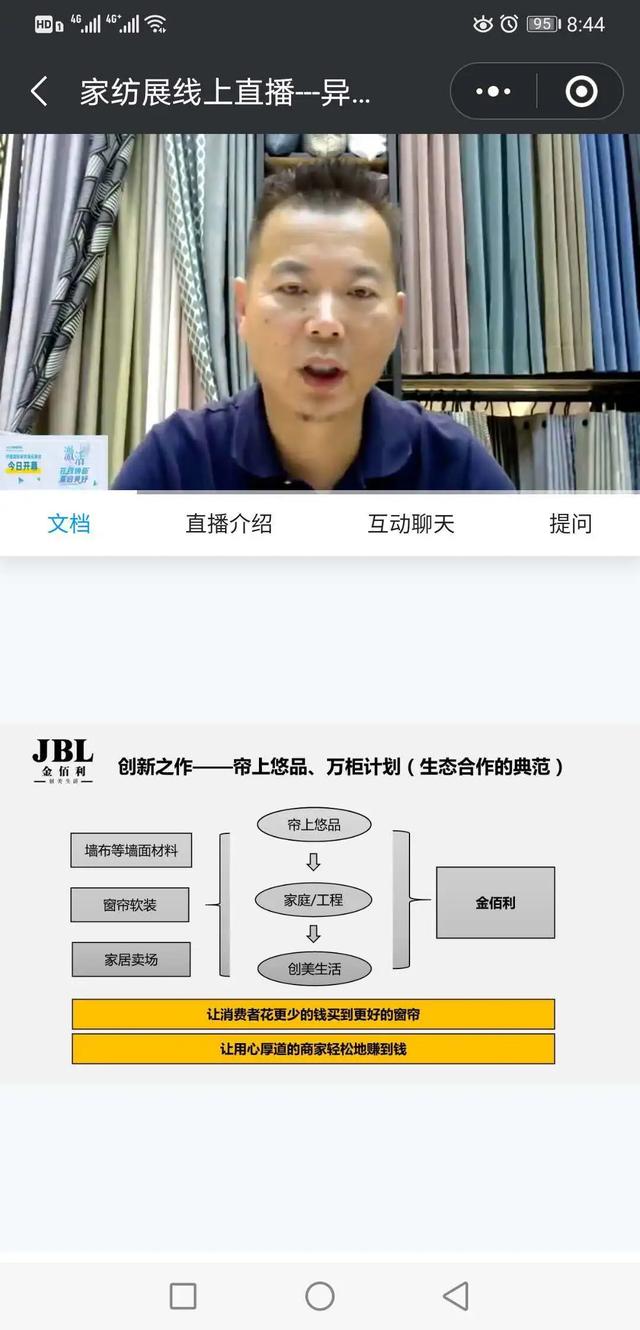
Task: Tap the live stream video player
Action: point(320,312)
